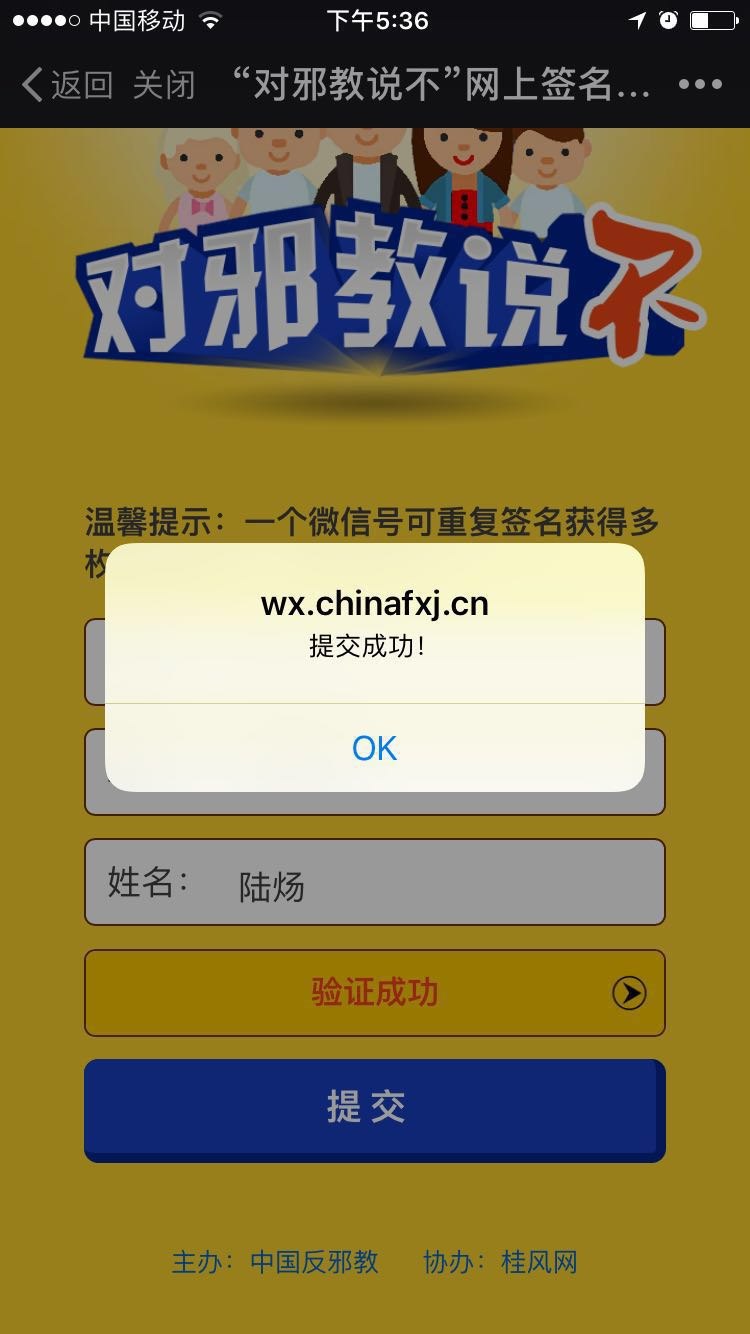Screen dimensions: 750x1334
Task: Tap the 验证成功 verification button
Action: (x=374, y=993)
